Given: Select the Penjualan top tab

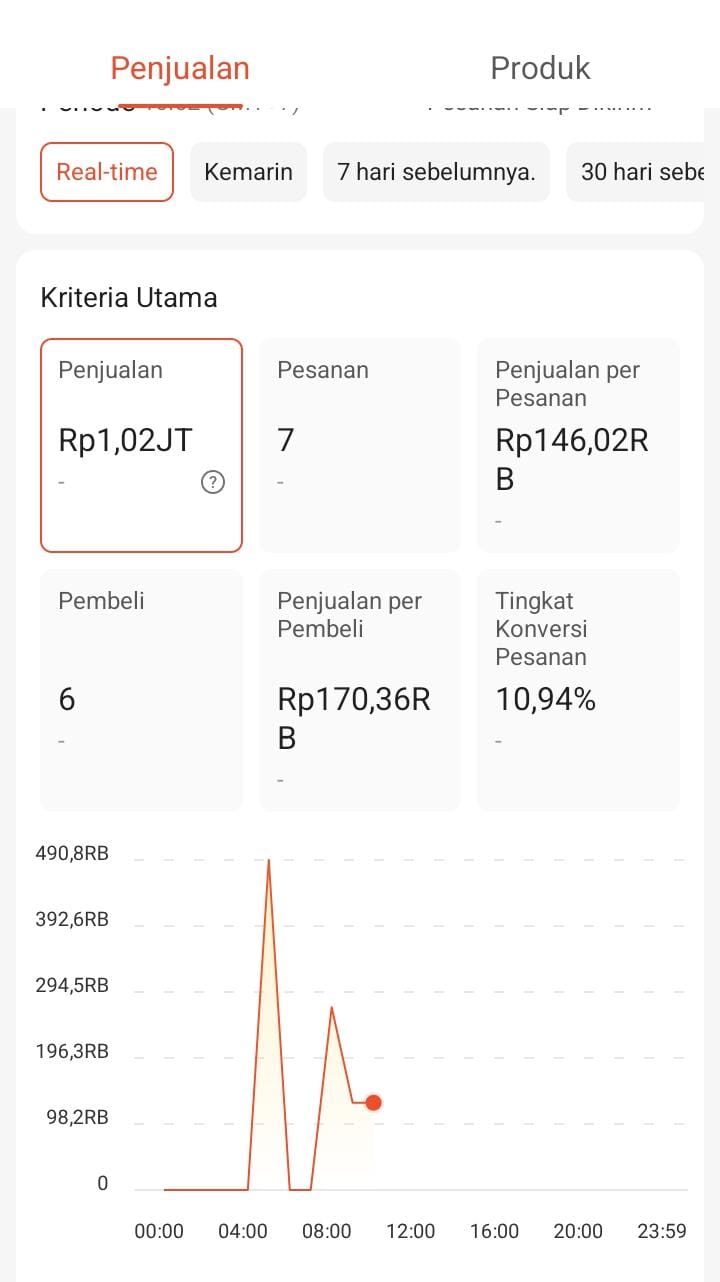Looking at the screenshot, I should click(180, 68).
